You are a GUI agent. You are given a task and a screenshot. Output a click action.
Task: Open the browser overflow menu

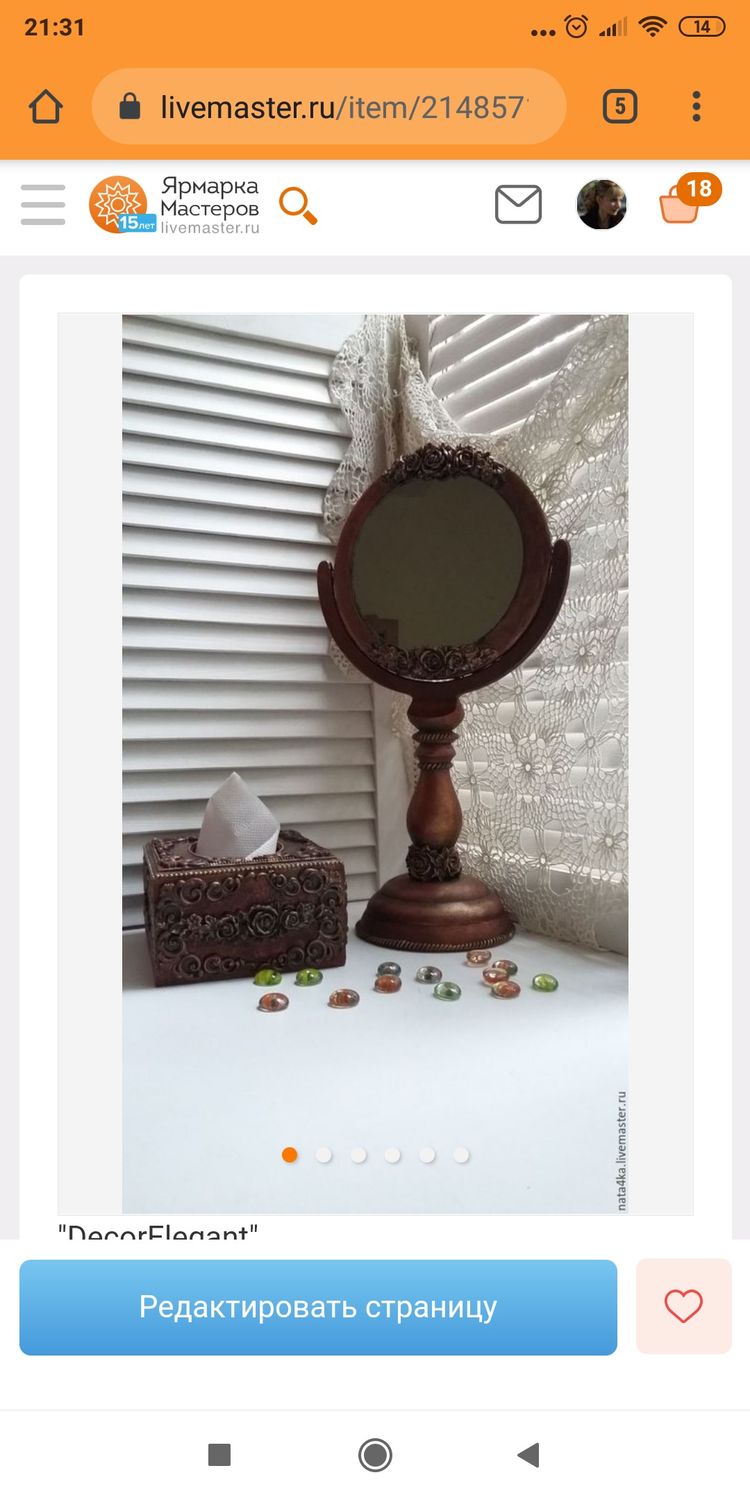point(696,106)
